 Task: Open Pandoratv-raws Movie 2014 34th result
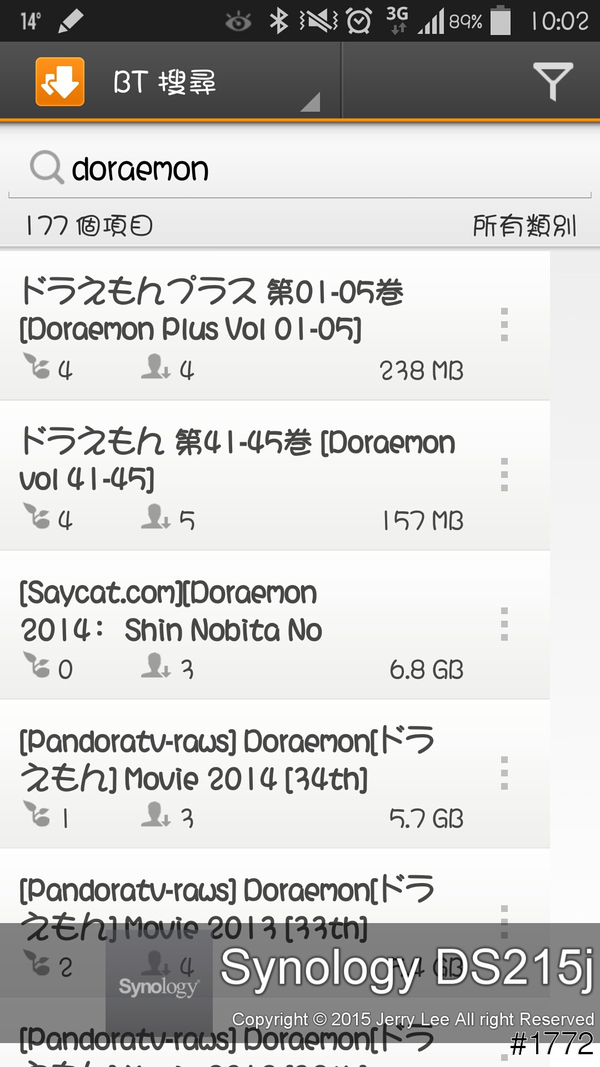240,773
